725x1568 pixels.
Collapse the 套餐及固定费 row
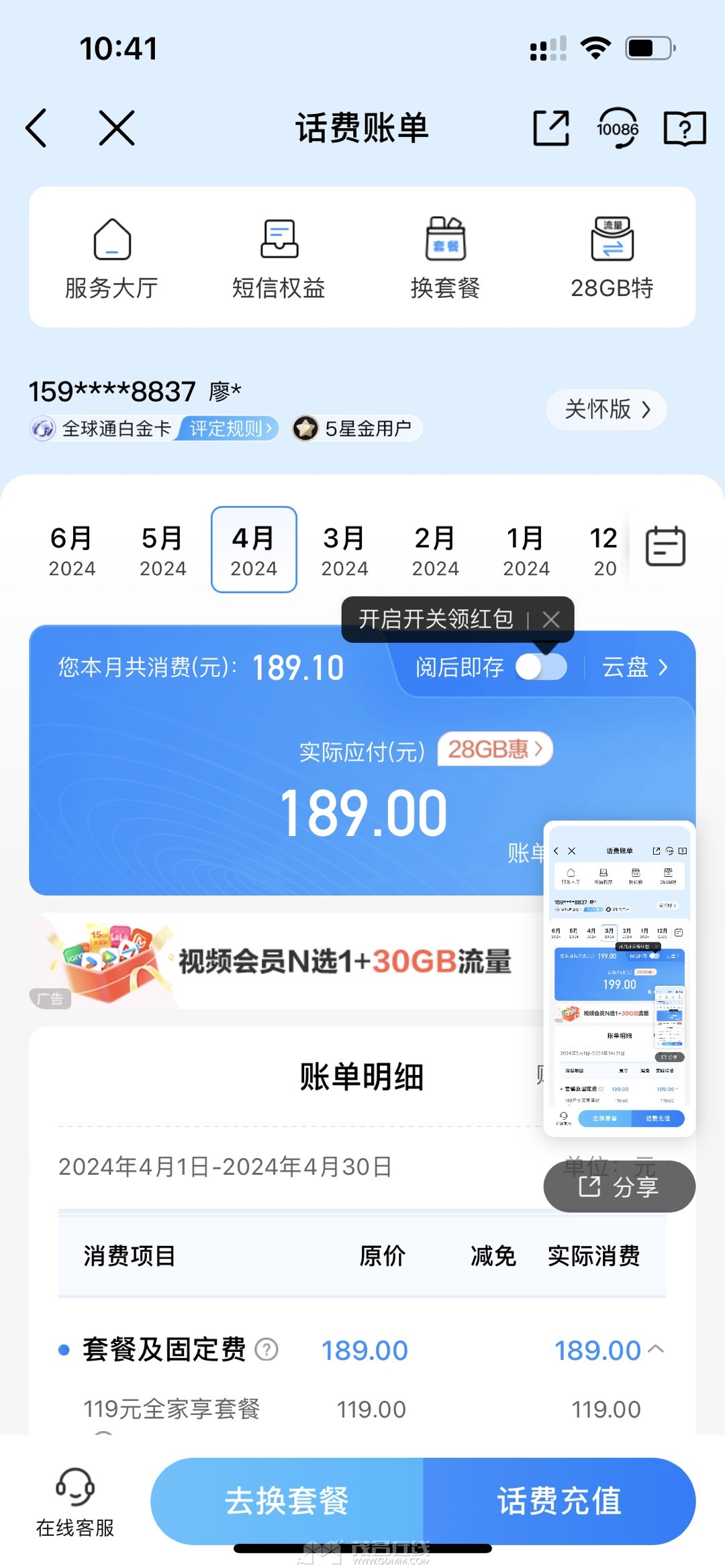657,1349
